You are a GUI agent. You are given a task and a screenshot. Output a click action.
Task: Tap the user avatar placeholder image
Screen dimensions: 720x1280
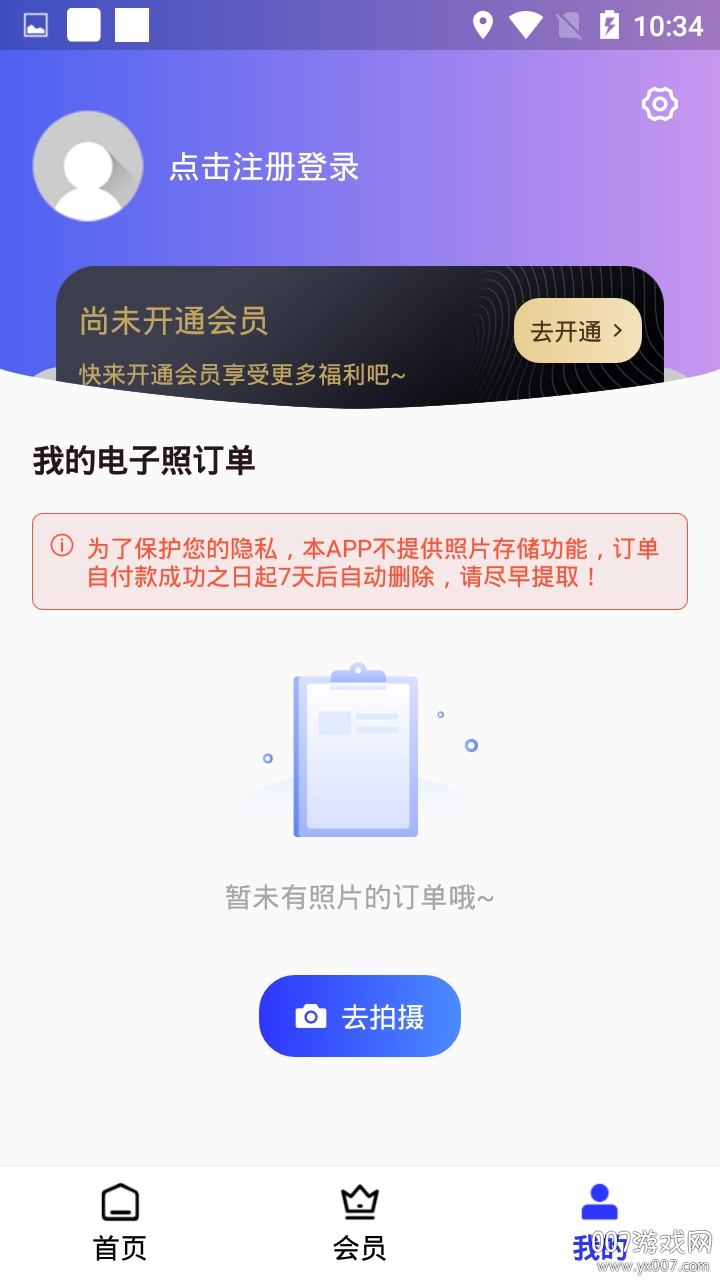(87, 164)
